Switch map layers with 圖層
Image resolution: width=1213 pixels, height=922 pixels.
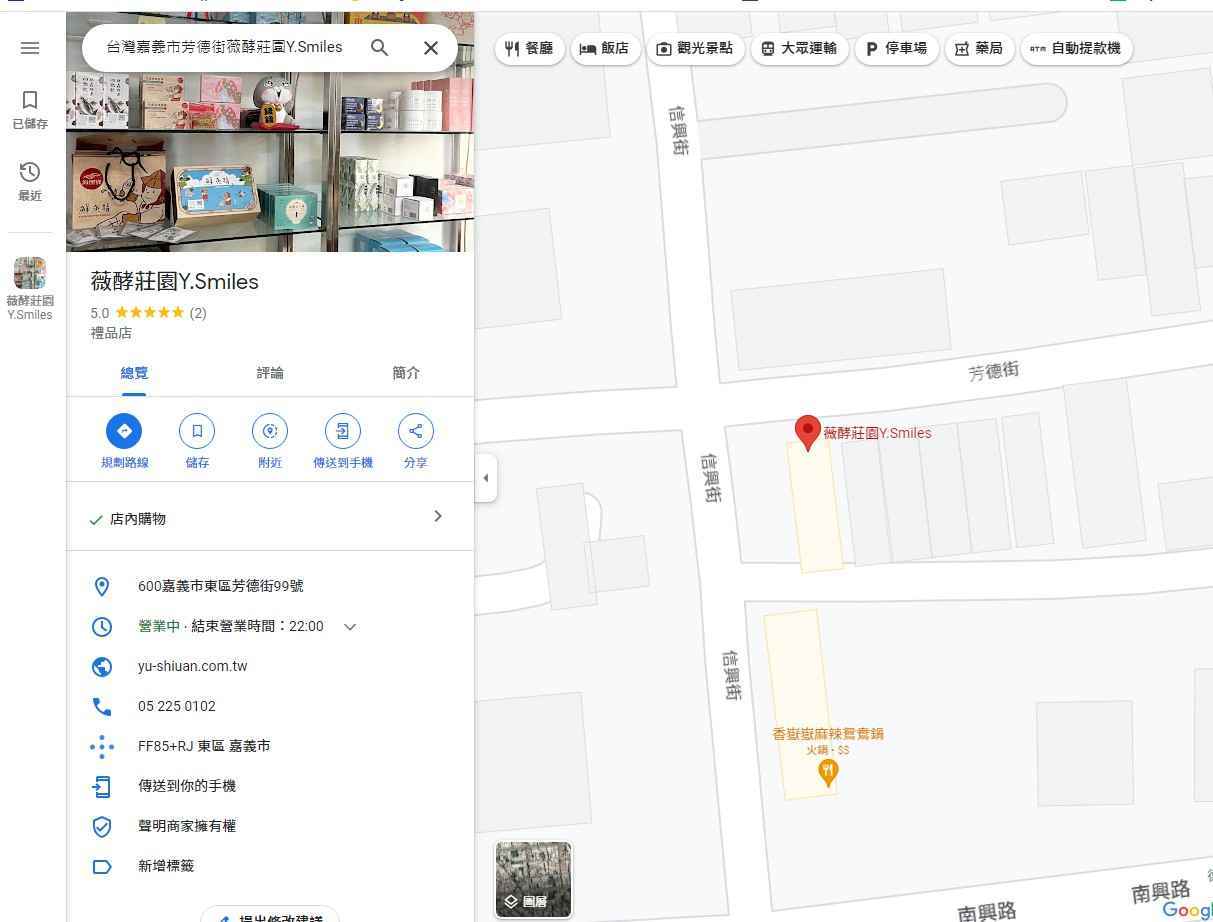[534, 880]
